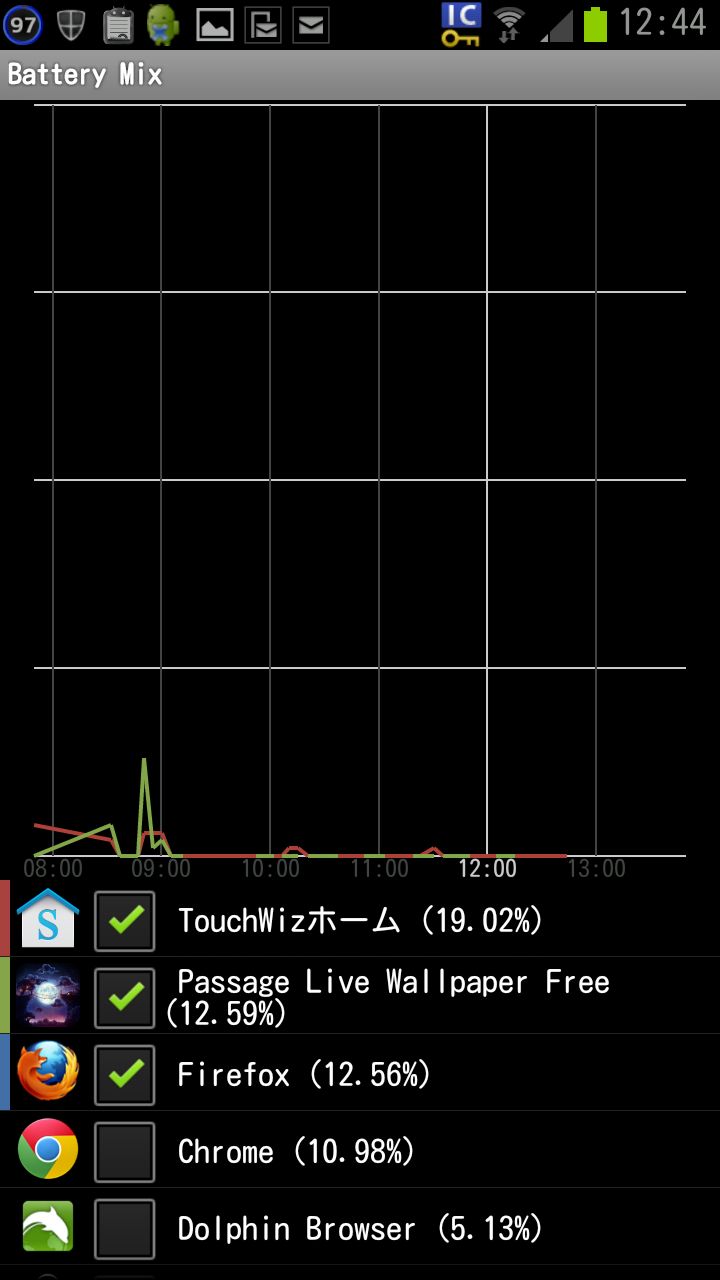Uncheck the TouchWizホーム checkbox
This screenshot has width=720, height=1280.
(125, 921)
